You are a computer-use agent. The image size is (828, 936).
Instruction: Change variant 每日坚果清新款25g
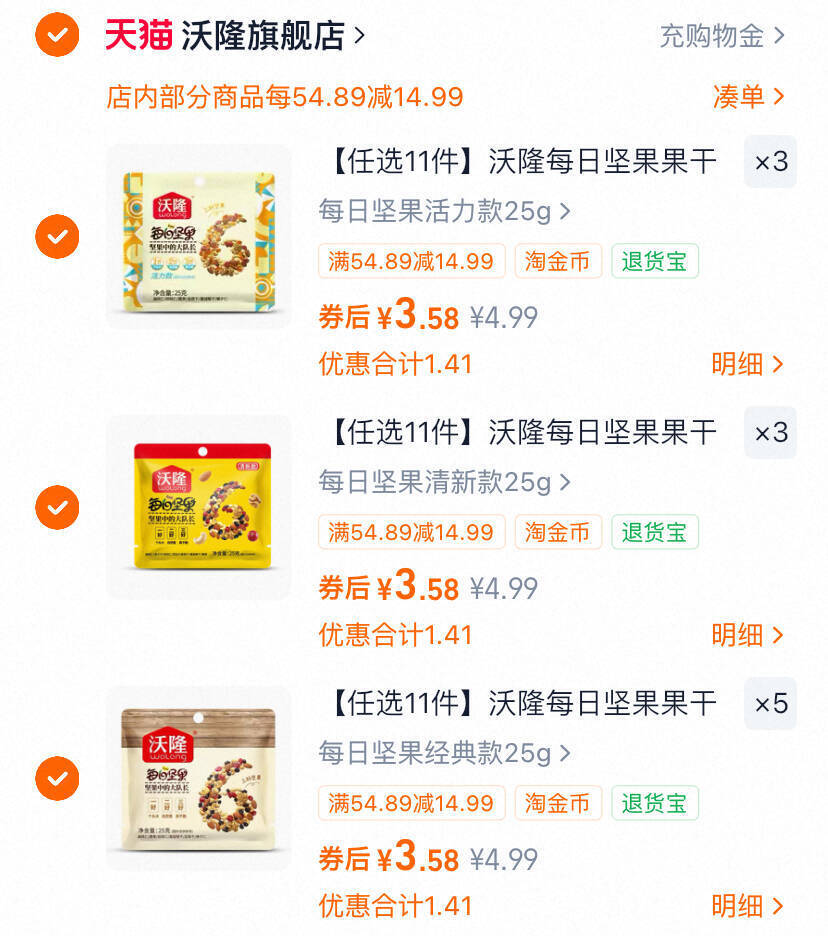click(444, 483)
